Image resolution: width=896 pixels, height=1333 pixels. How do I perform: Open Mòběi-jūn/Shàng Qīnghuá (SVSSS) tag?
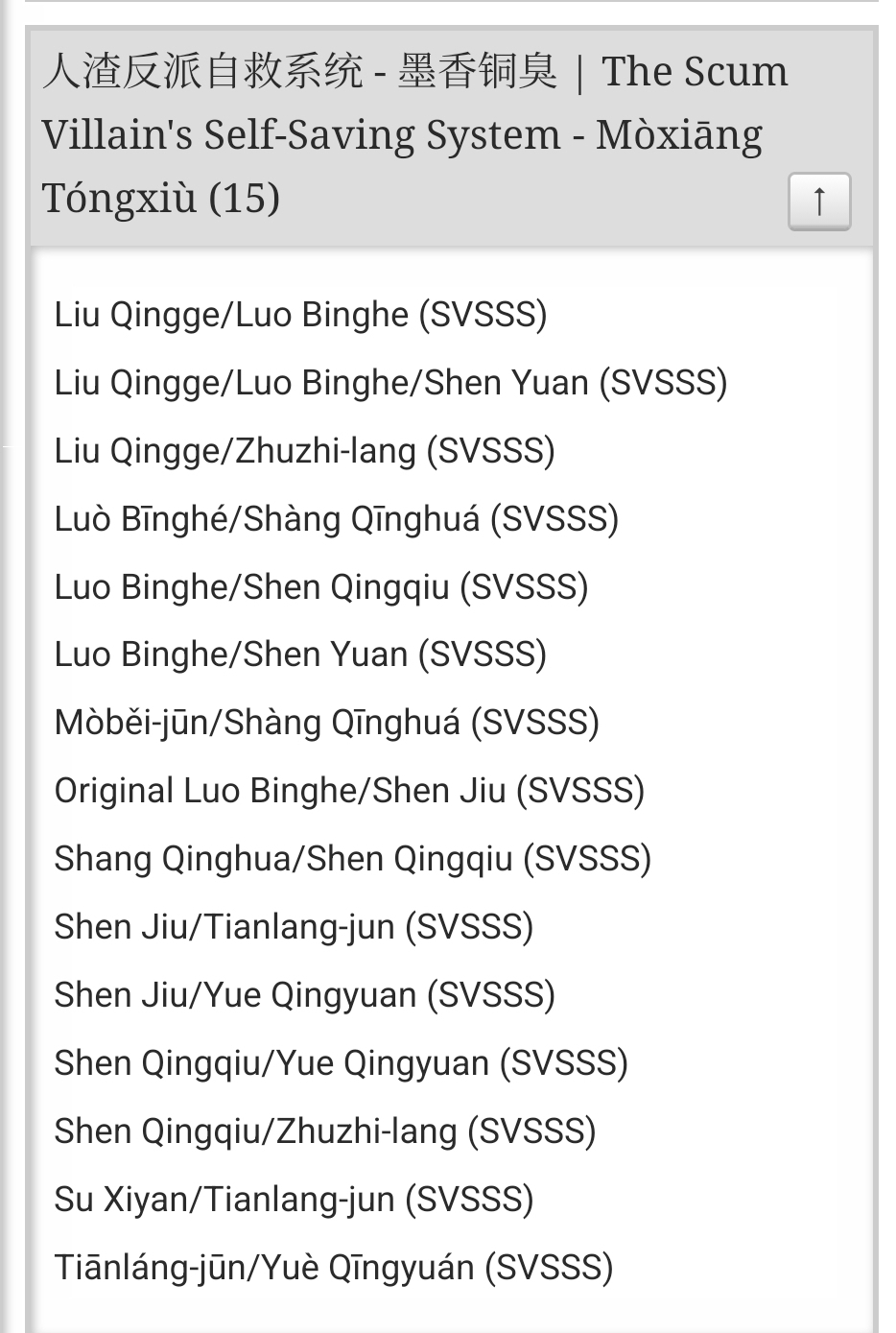[326, 723]
